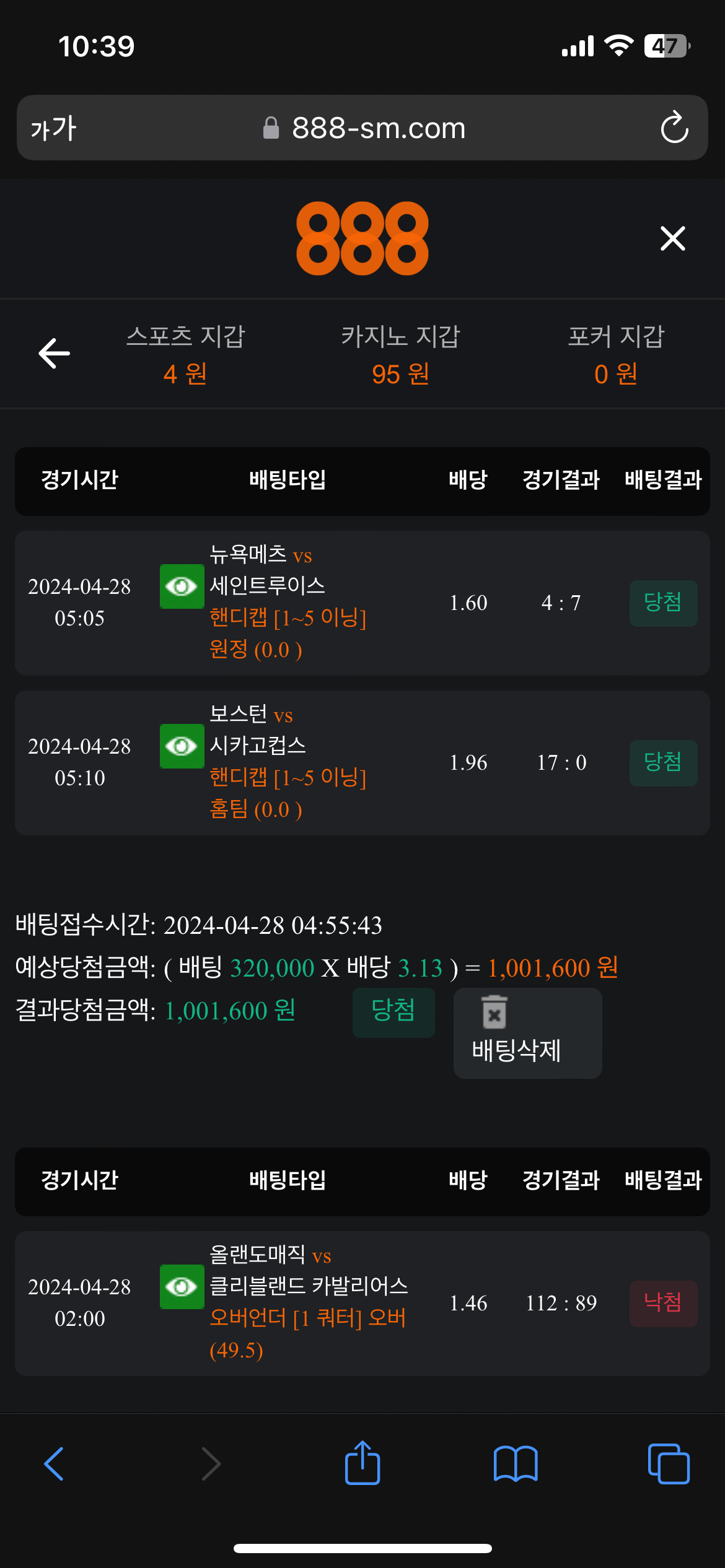Tap the eye icon for 뉴욕메츠 game
Viewport: 725px width, 1568px height.
tap(182, 586)
